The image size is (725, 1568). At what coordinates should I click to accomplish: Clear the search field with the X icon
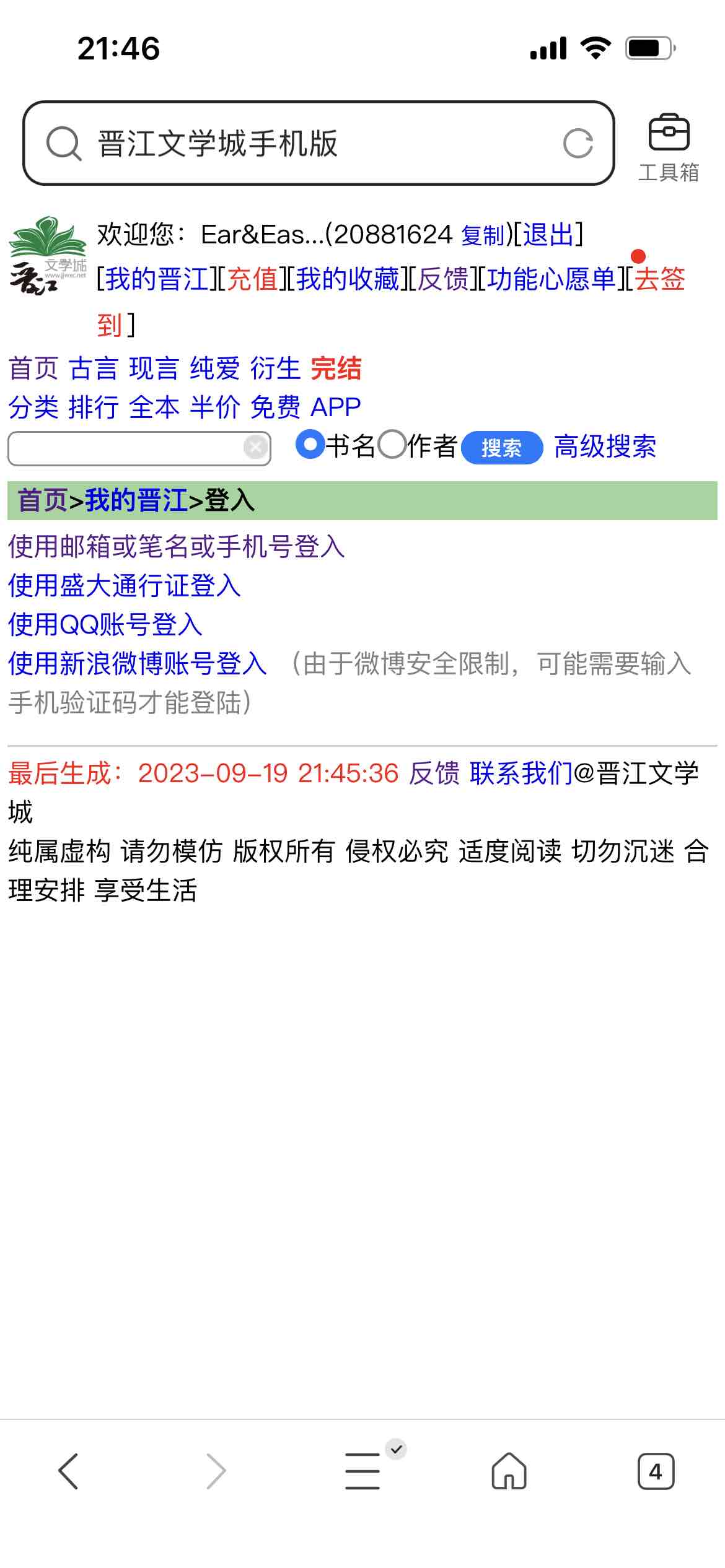tap(255, 446)
